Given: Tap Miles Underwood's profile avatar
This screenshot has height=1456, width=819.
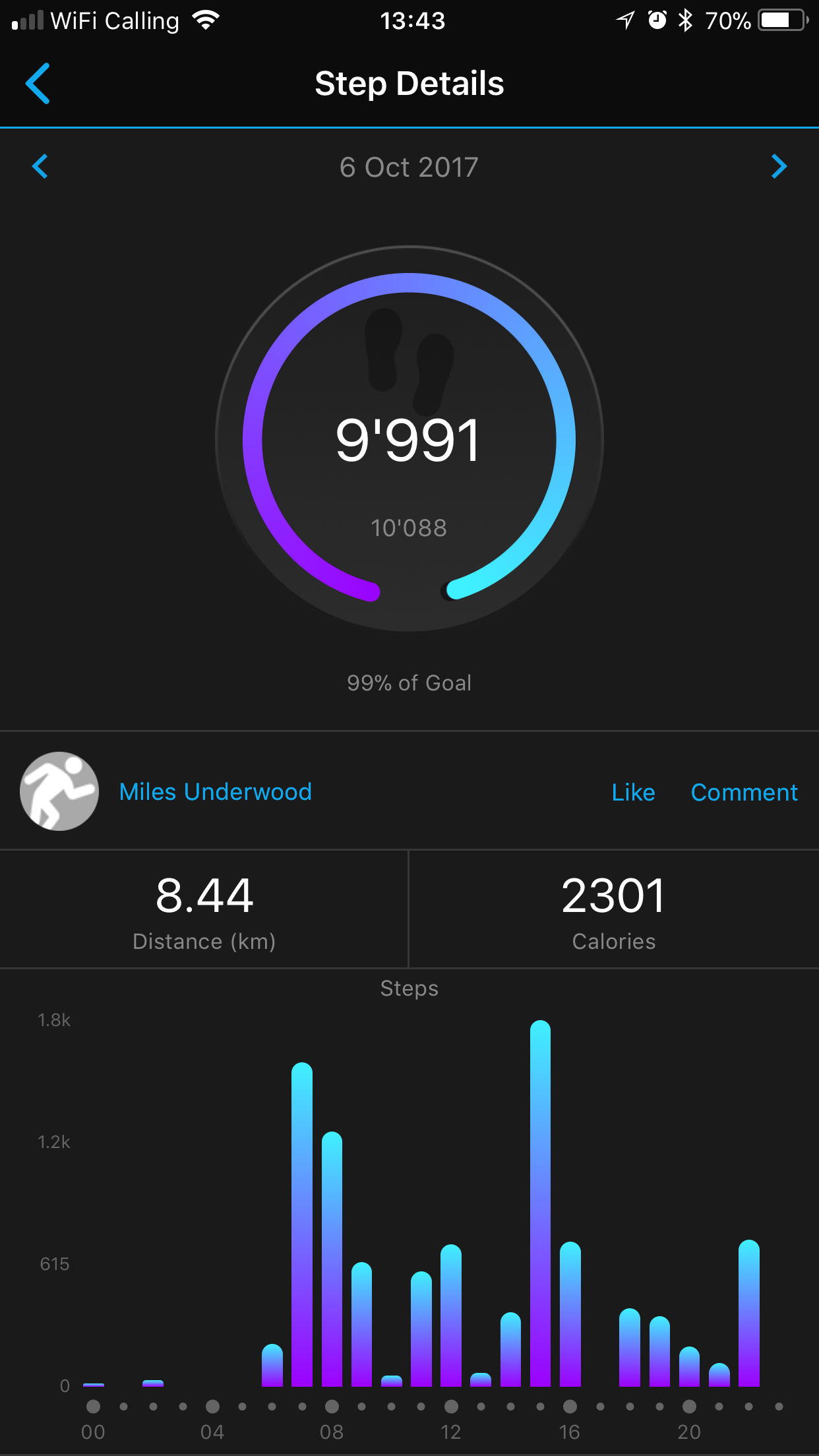Looking at the screenshot, I should (59, 791).
